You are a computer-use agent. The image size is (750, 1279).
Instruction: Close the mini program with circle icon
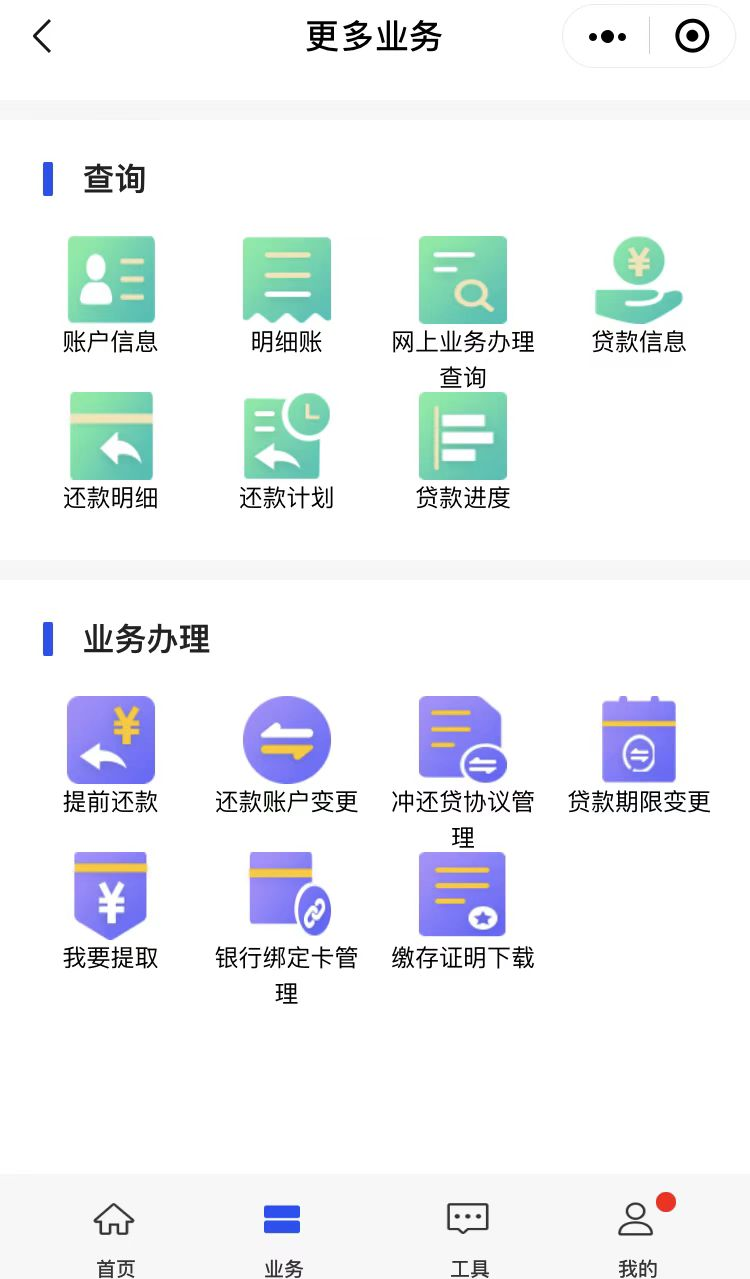click(692, 37)
